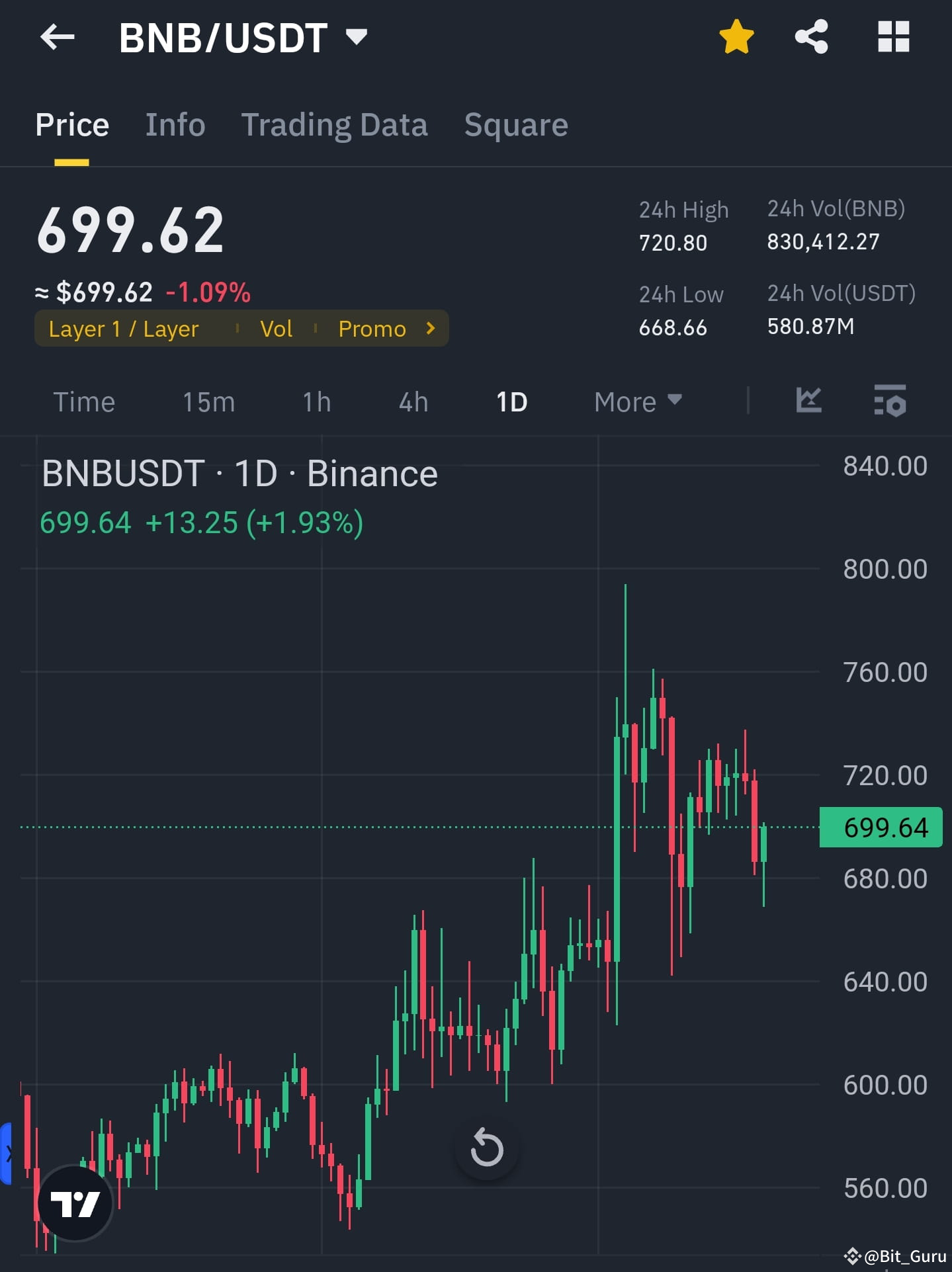952x1272 pixels.
Task: Switch to the Time view interval
Action: [84, 401]
